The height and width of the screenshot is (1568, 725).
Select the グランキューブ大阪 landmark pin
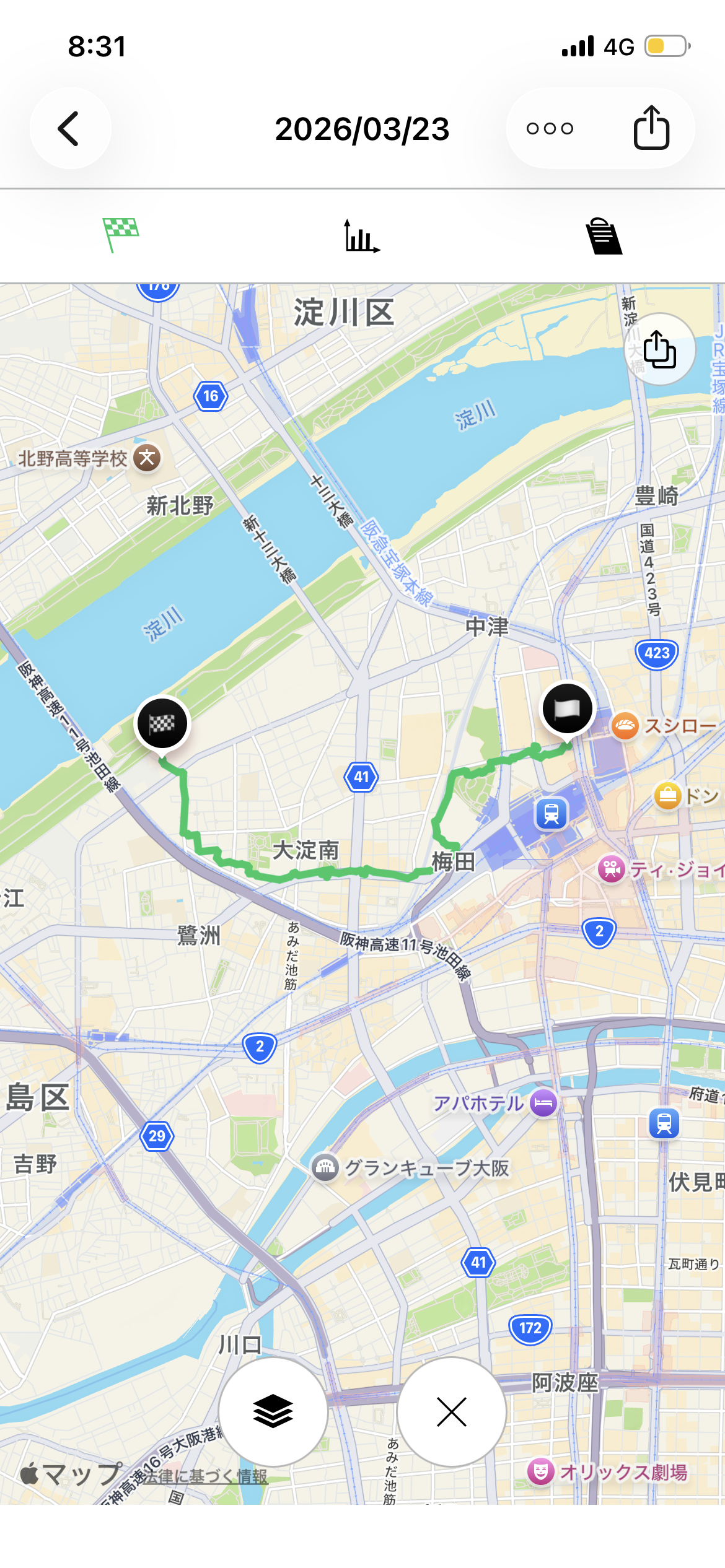325,1168
